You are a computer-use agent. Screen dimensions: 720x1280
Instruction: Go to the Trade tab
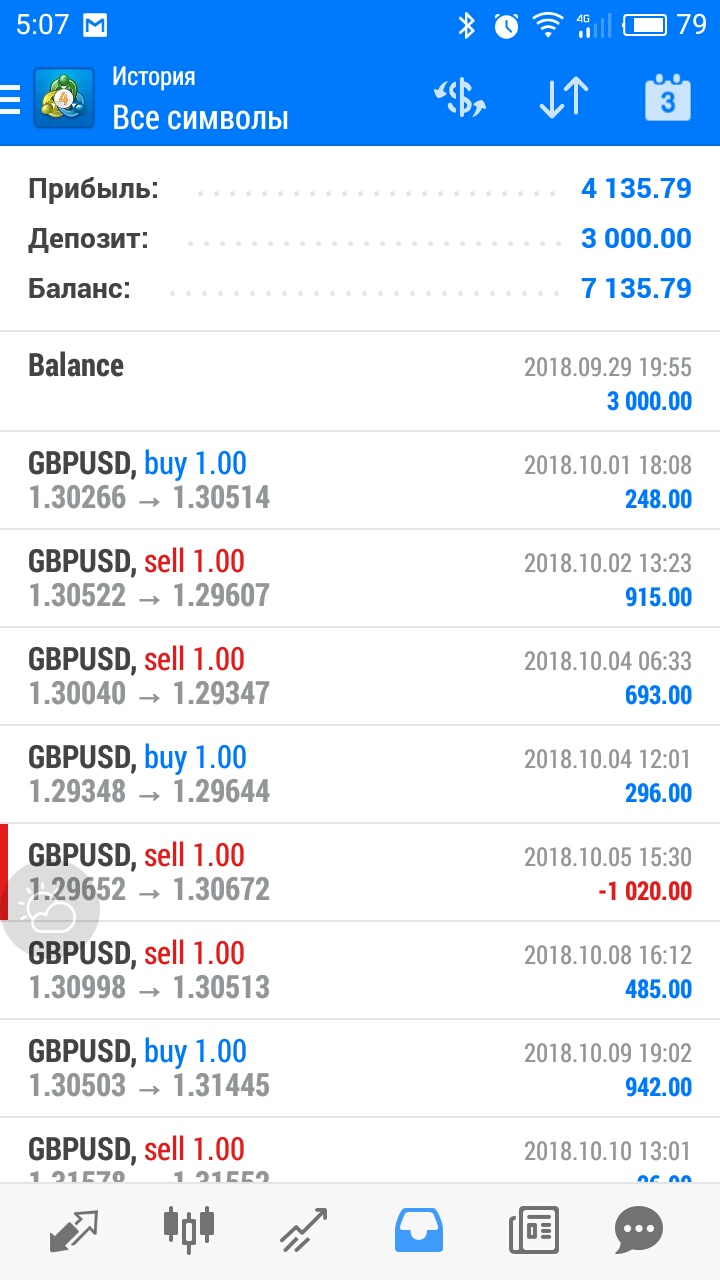304,1230
